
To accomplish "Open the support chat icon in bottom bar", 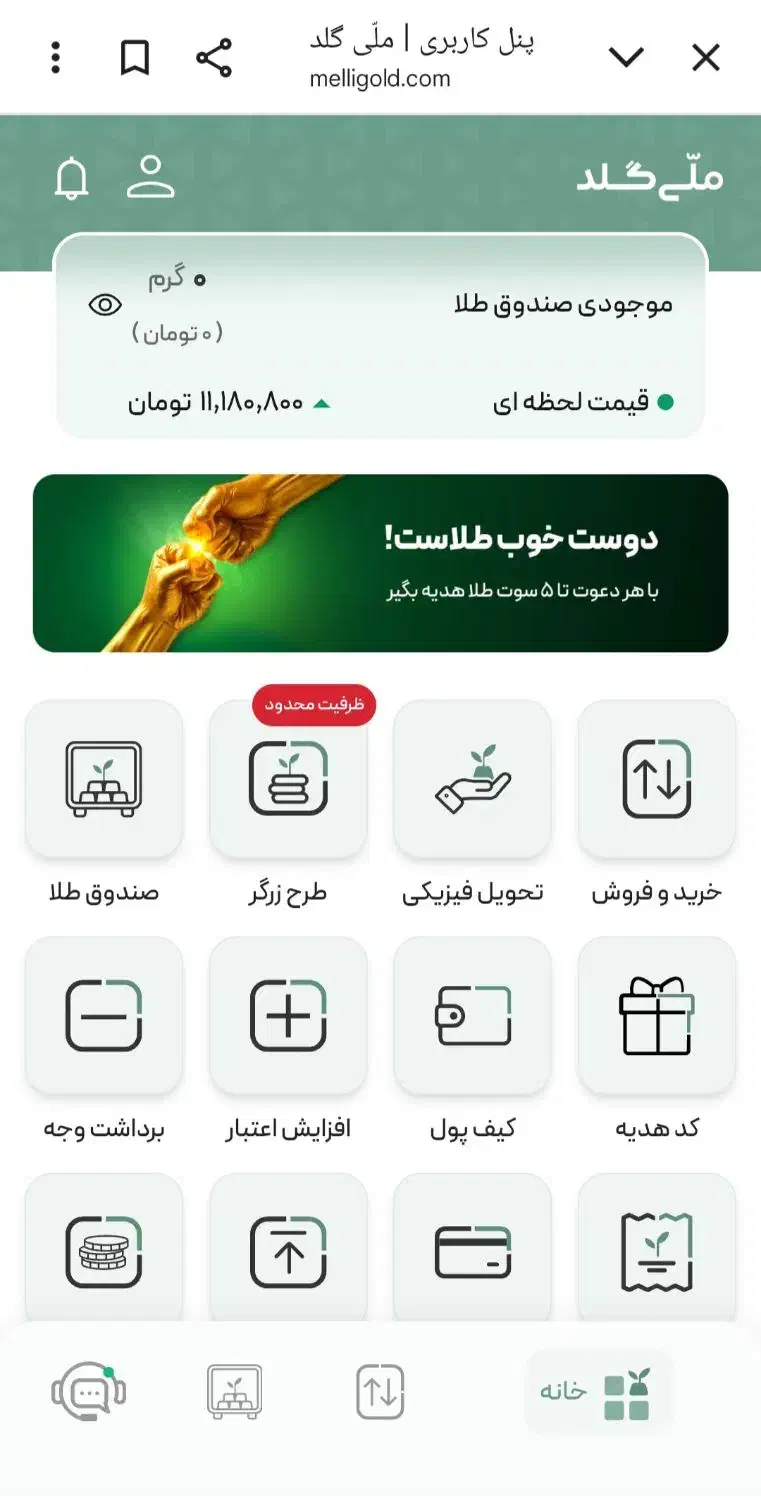I will click(88, 1390).
